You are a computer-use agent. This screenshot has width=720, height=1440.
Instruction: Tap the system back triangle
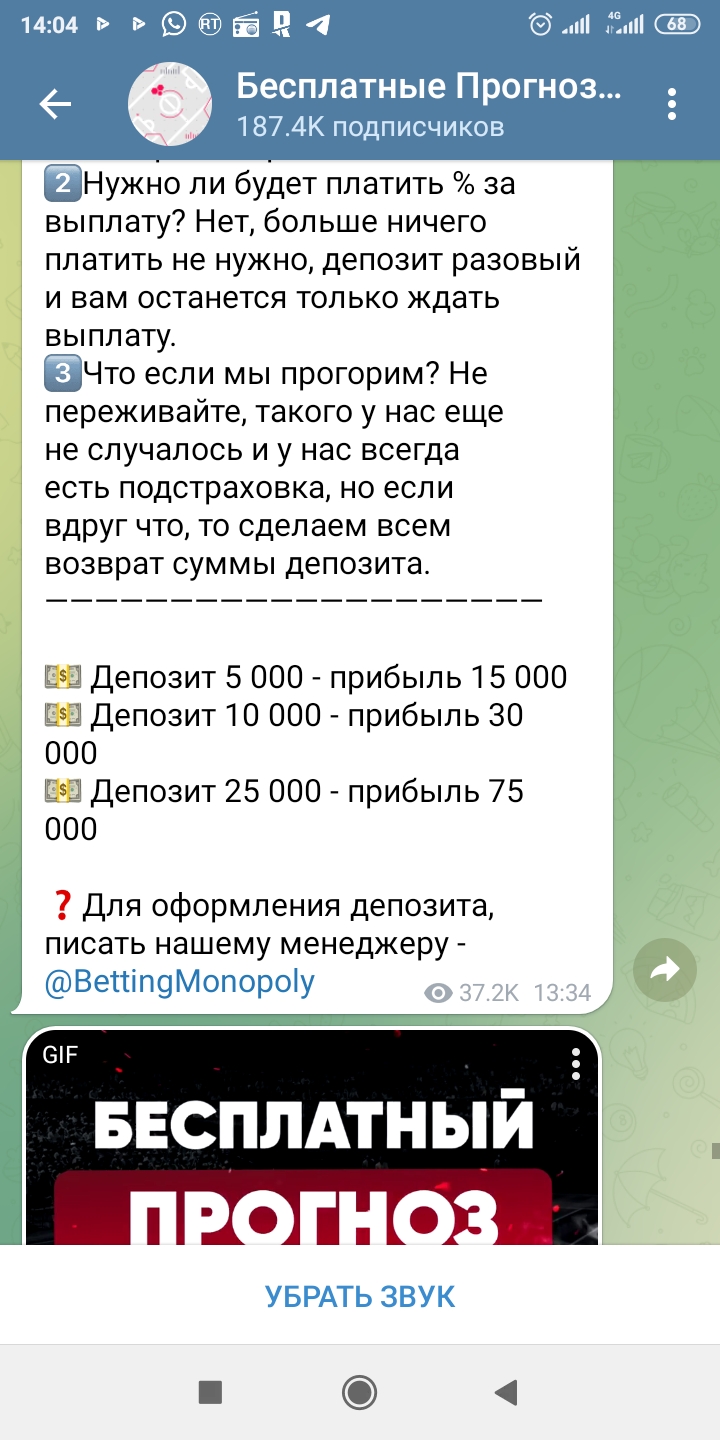point(507,1392)
